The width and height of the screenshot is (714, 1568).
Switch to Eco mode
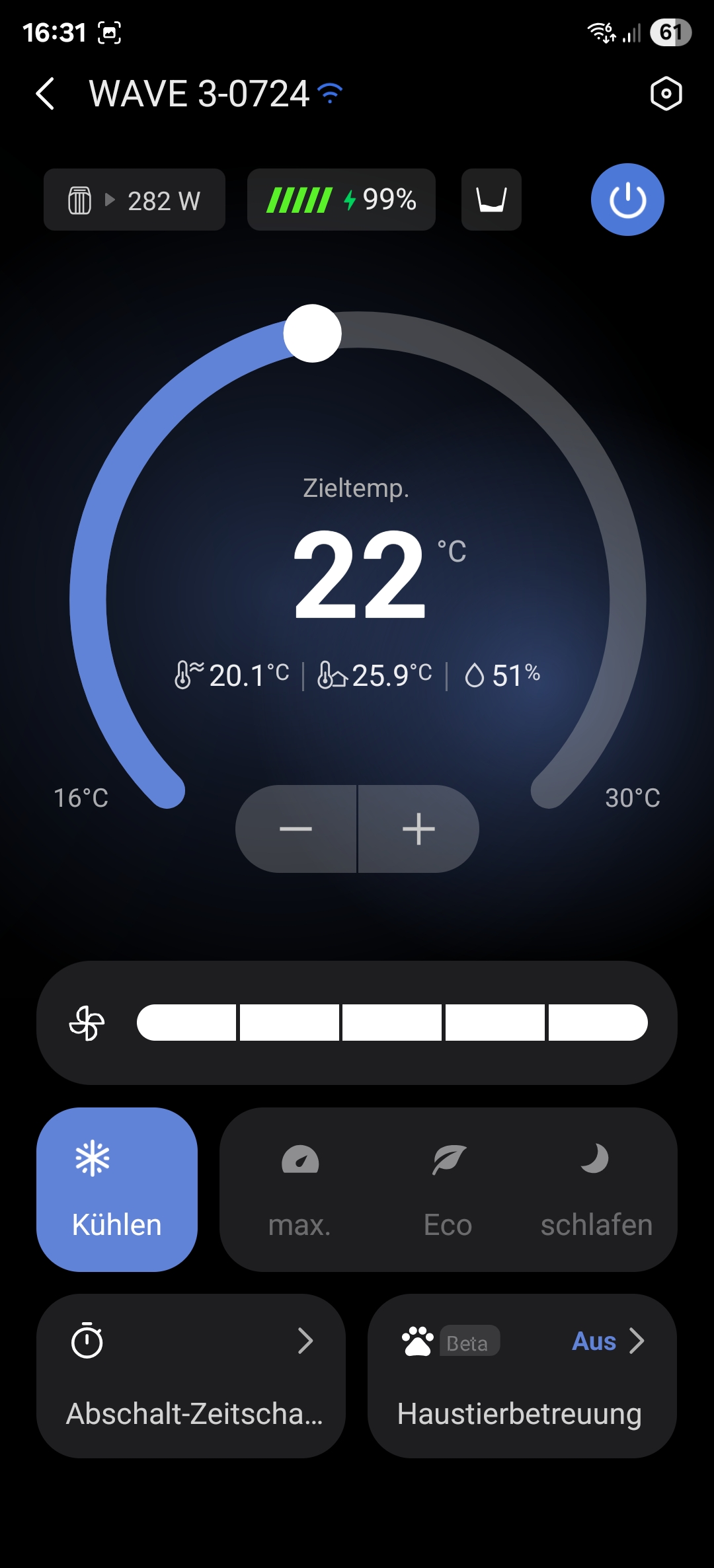pyautogui.click(x=448, y=1189)
